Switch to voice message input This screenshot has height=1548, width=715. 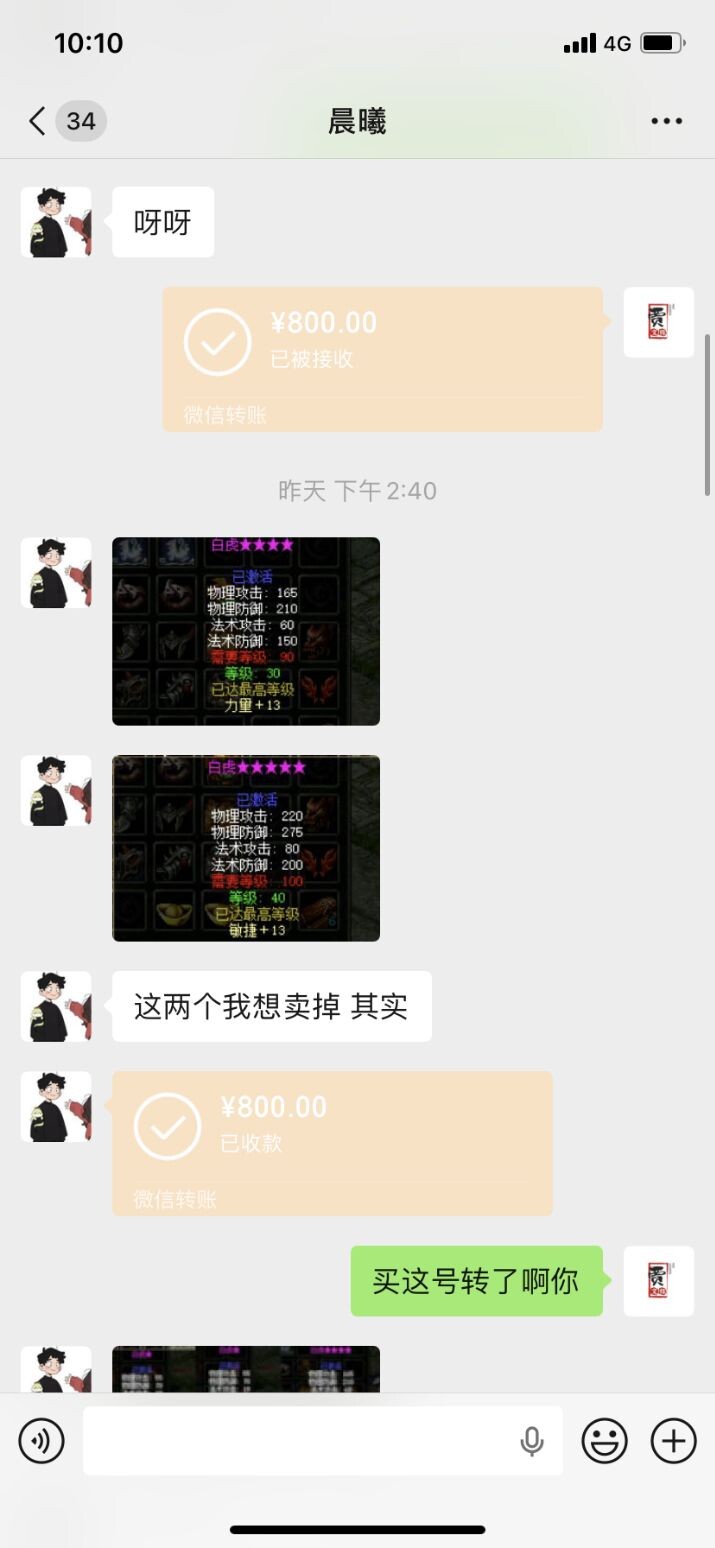point(41,1441)
